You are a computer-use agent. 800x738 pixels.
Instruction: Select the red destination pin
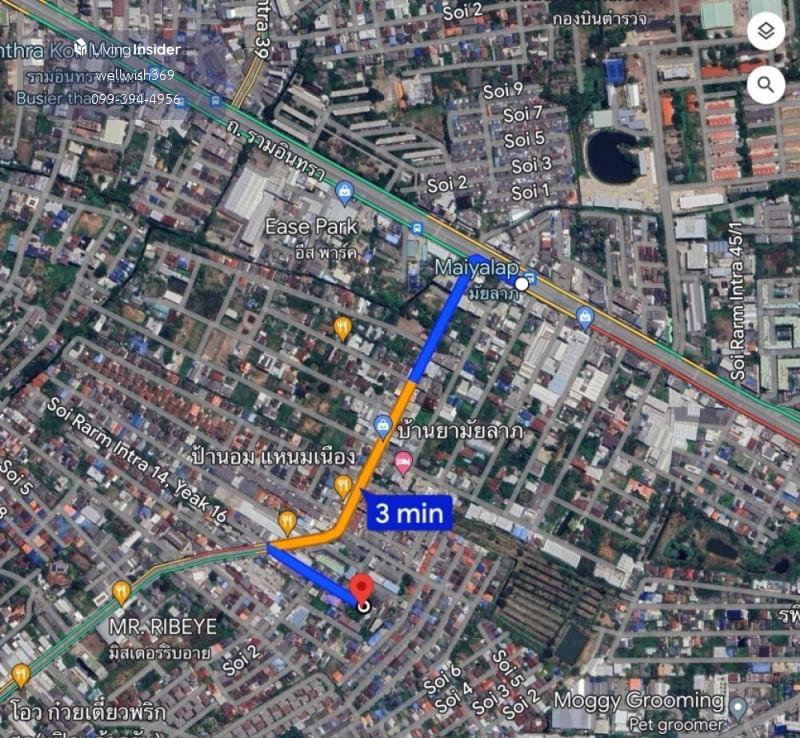[363, 590]
